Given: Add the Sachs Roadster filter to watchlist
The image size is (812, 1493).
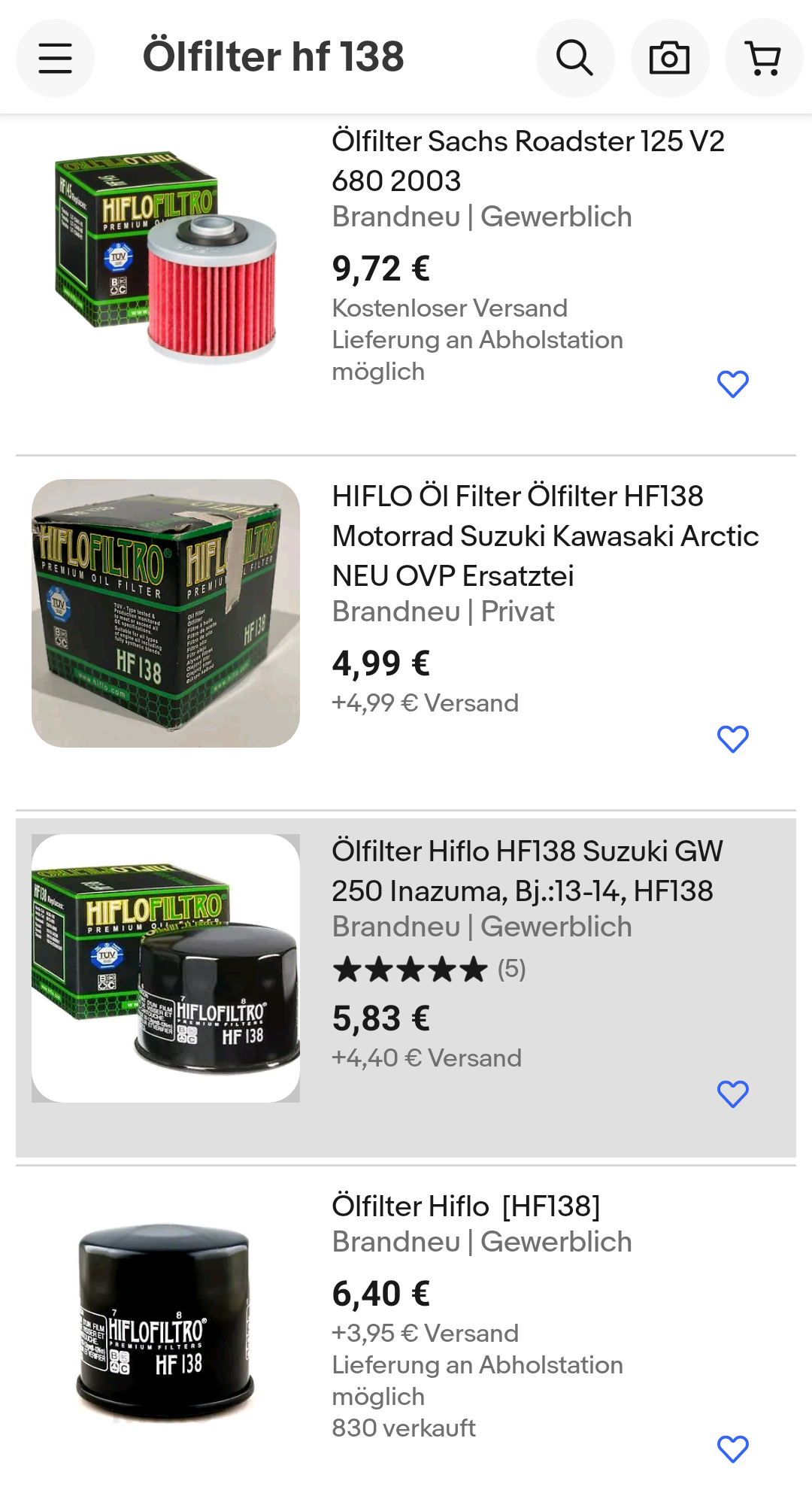Looking at the screenshot, I should (732, 384).
